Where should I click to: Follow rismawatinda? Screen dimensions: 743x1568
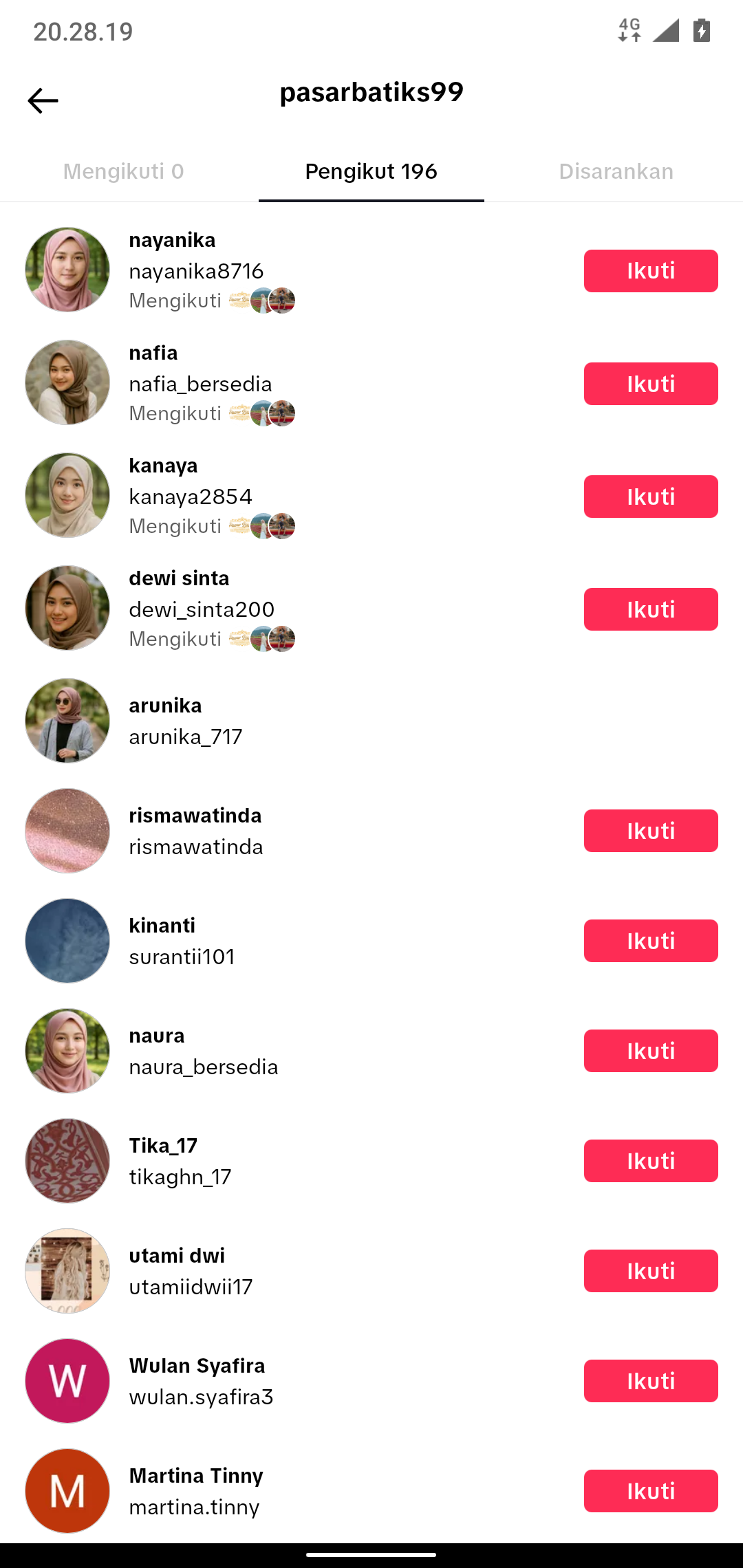651,831
